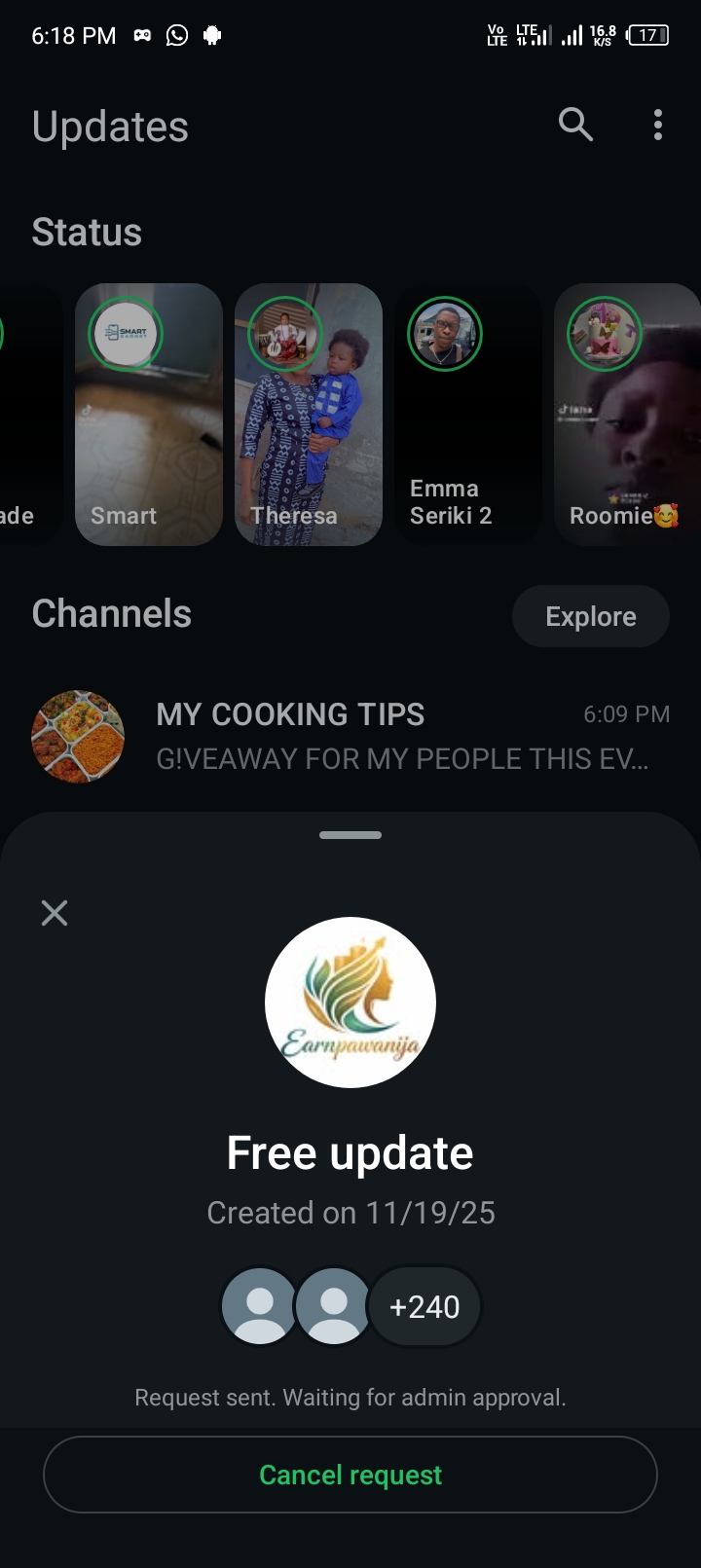
Task: Explore more channels
Action: click(x=590, y=616)
